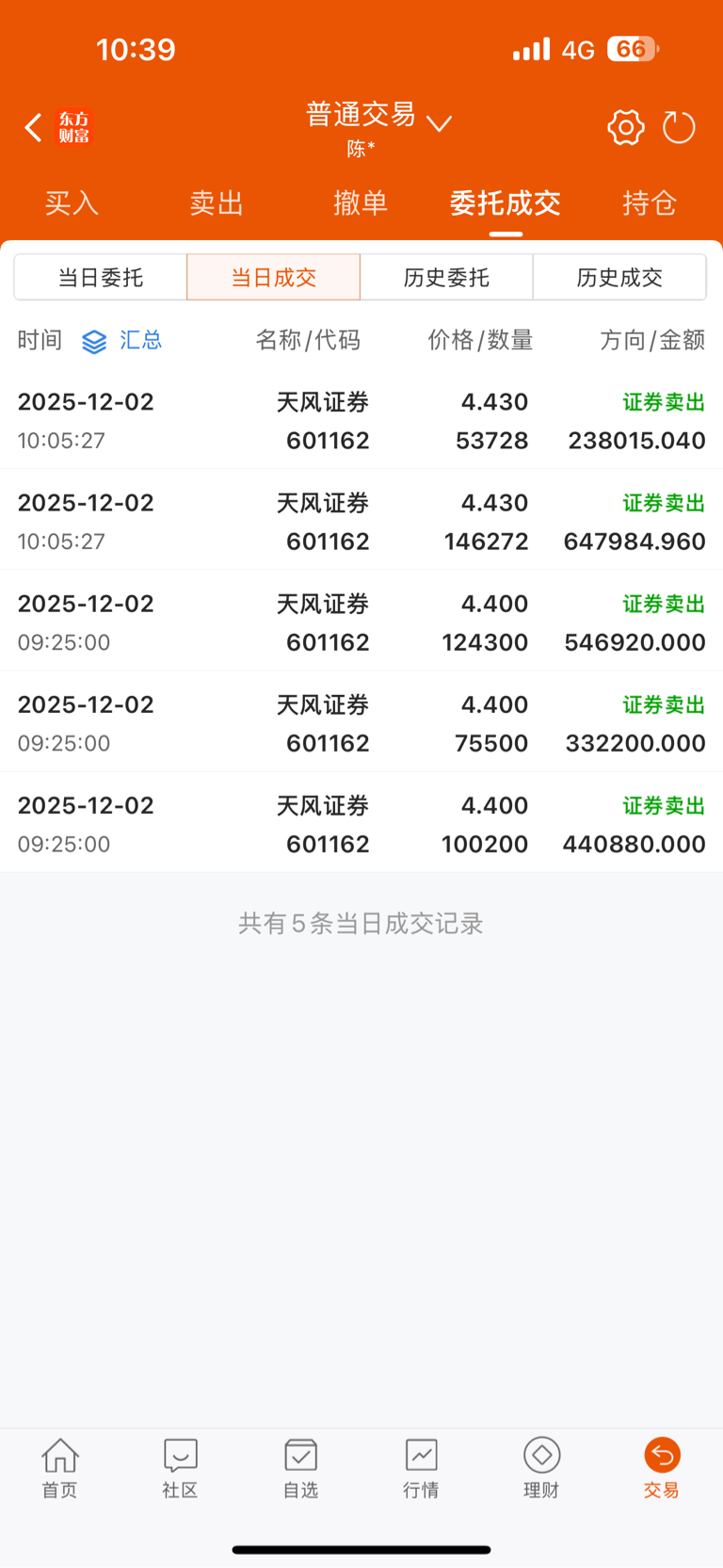Select the 历史成交 segment
Image resolution: width=723 pixels, height=1568 pixels.
(x=619, y=277)
